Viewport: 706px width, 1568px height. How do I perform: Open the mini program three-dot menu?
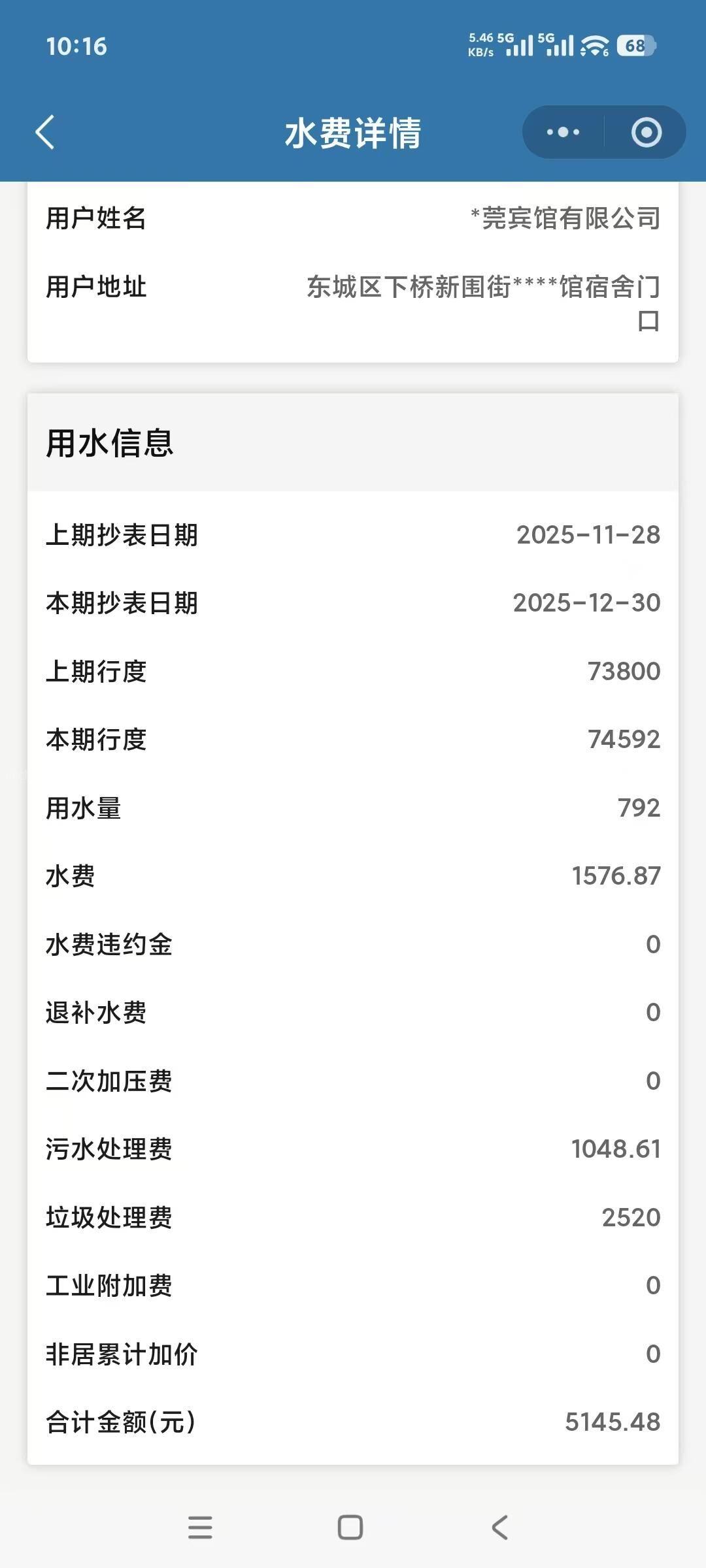(563, 133)
